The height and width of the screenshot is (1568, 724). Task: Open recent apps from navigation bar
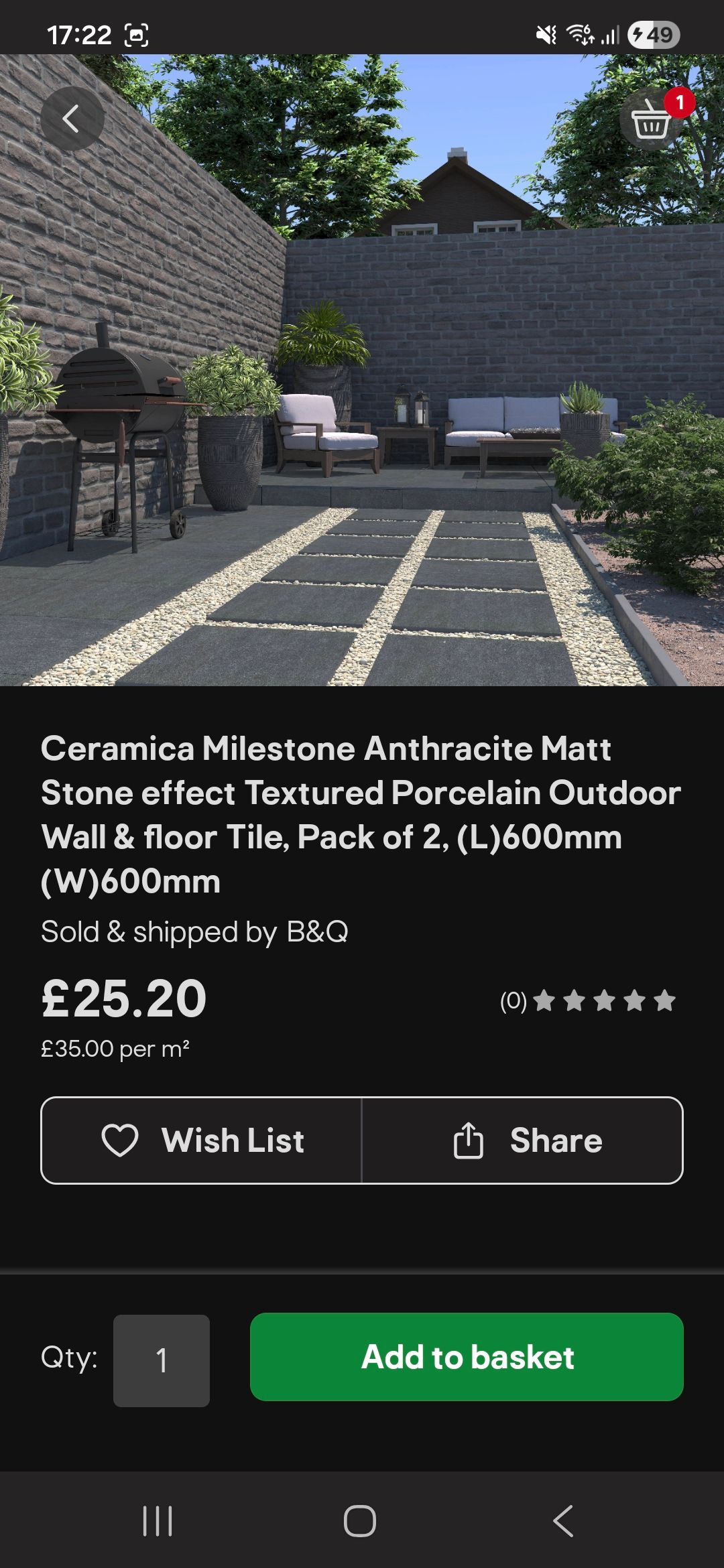pos(158,1520)
